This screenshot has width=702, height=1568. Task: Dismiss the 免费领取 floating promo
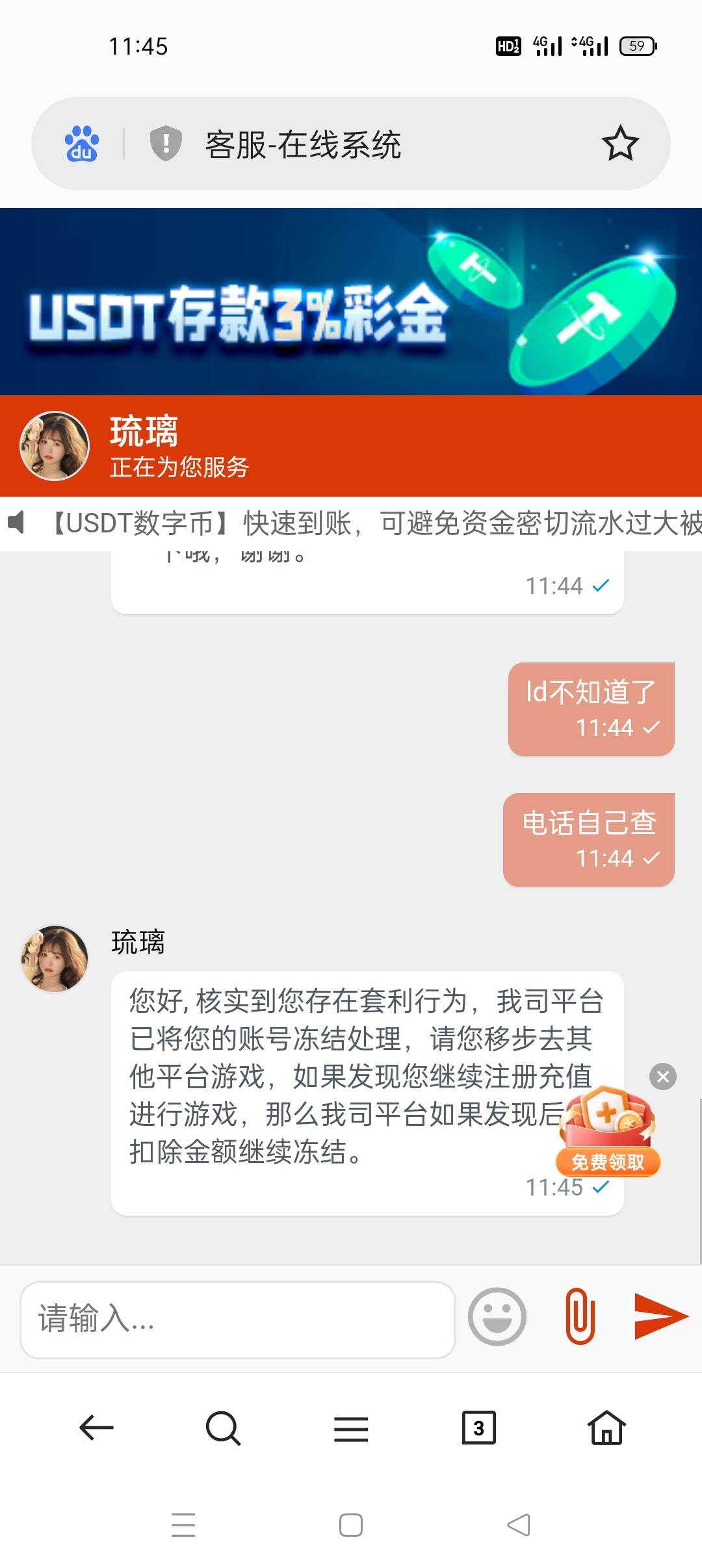point(663,1077)
